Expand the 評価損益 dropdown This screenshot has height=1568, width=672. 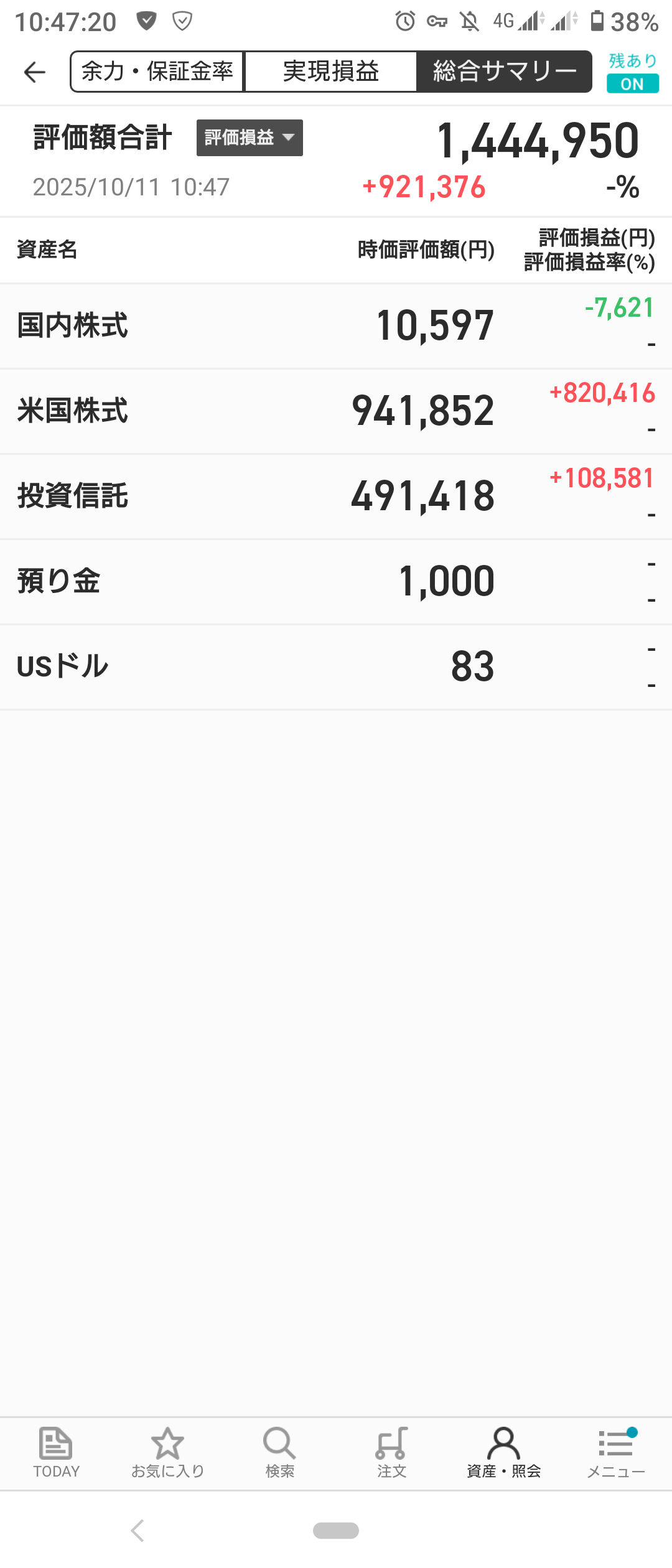tap(250, 138)
